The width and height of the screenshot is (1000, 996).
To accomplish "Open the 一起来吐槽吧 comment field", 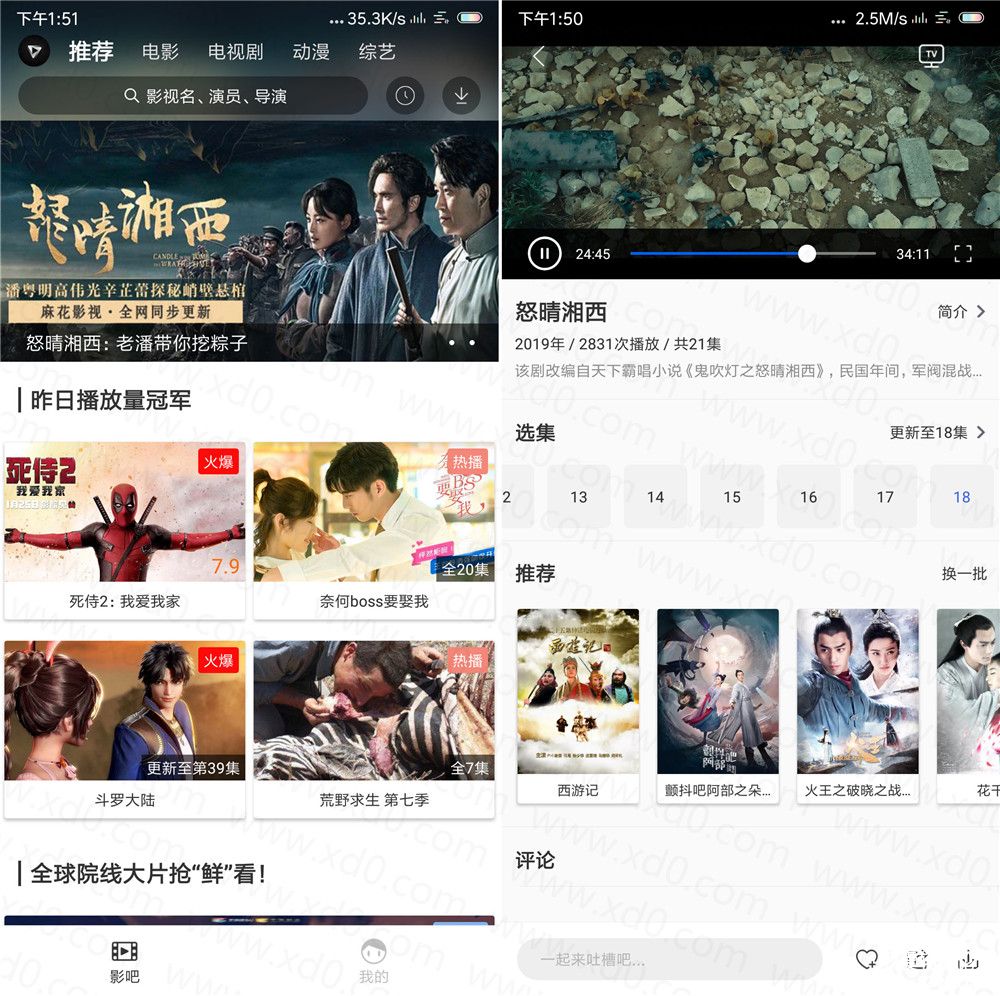I will pos(668,959).
